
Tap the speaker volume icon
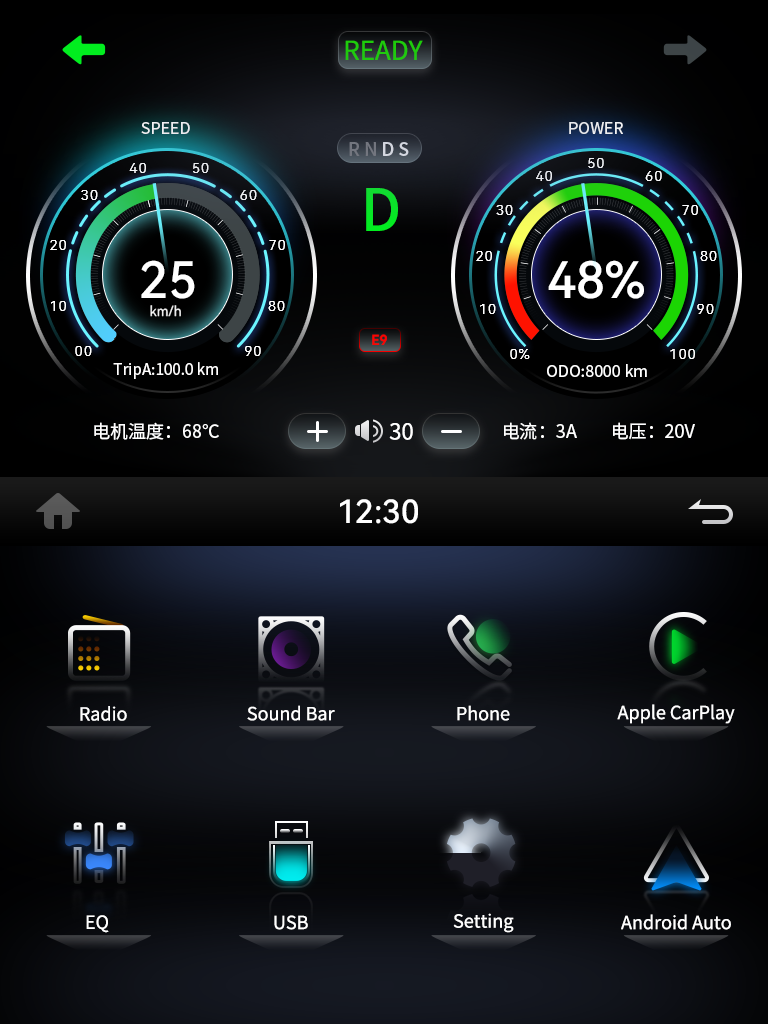(x=371, y=431)
